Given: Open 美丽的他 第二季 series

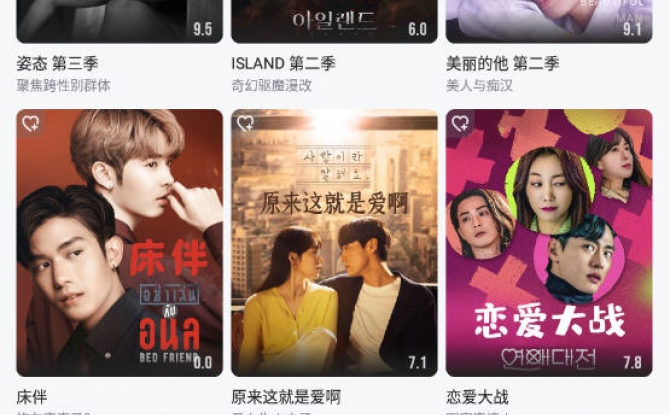Looking at the screenshot, I should (549, 20).
